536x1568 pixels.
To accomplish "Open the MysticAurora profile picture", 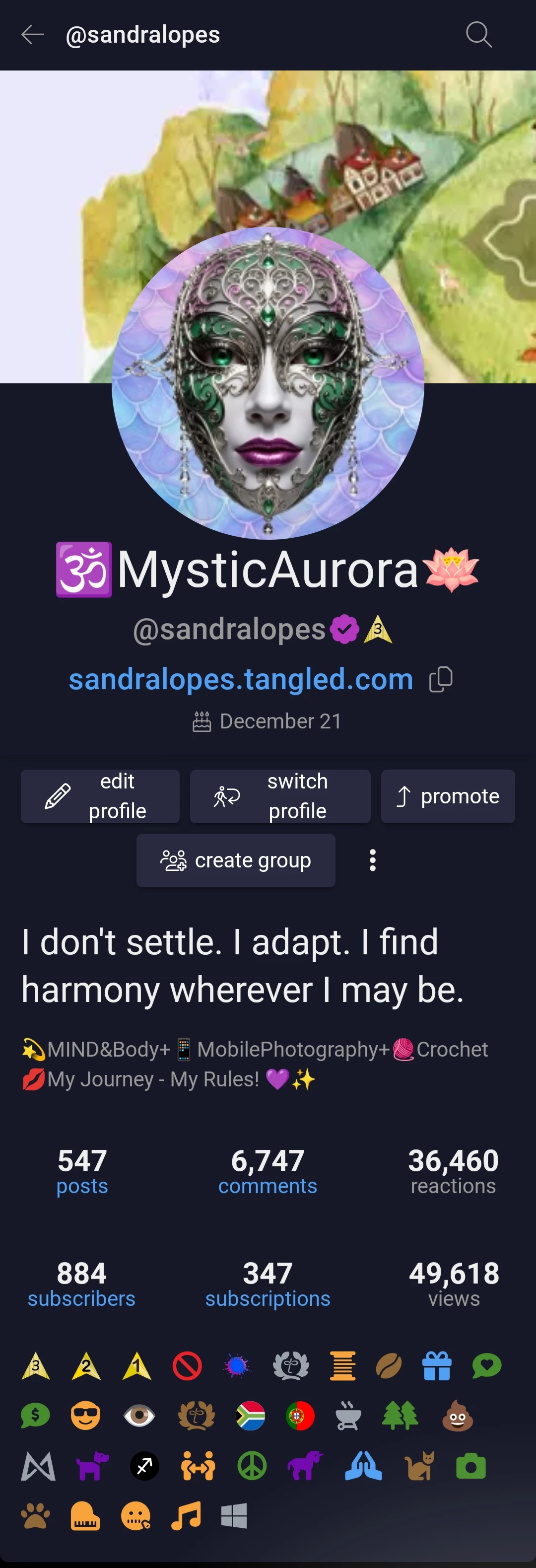I will 268,383.
